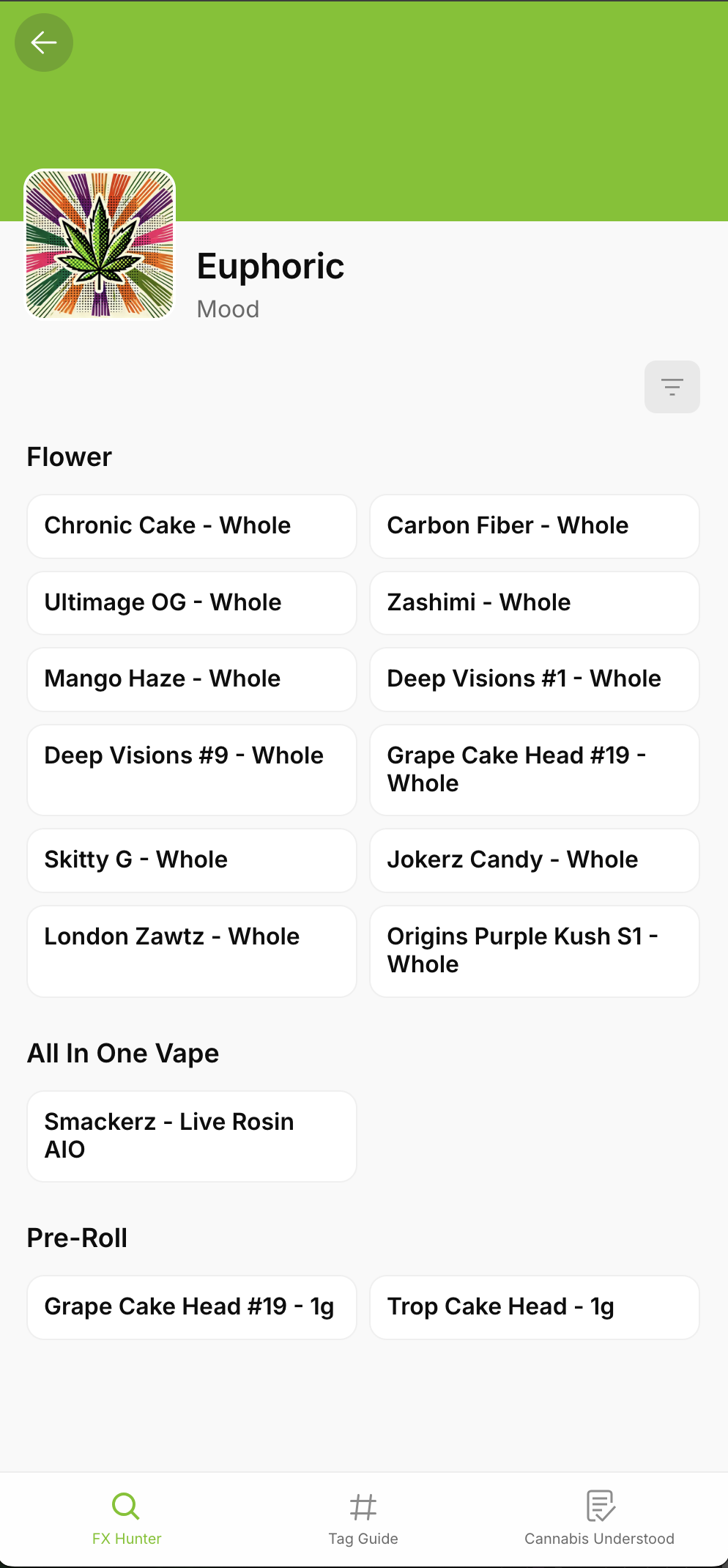Open Deep Visions #1 - Whole
The width and height of the screenshot is (728, 1568).
pos(535,679)
